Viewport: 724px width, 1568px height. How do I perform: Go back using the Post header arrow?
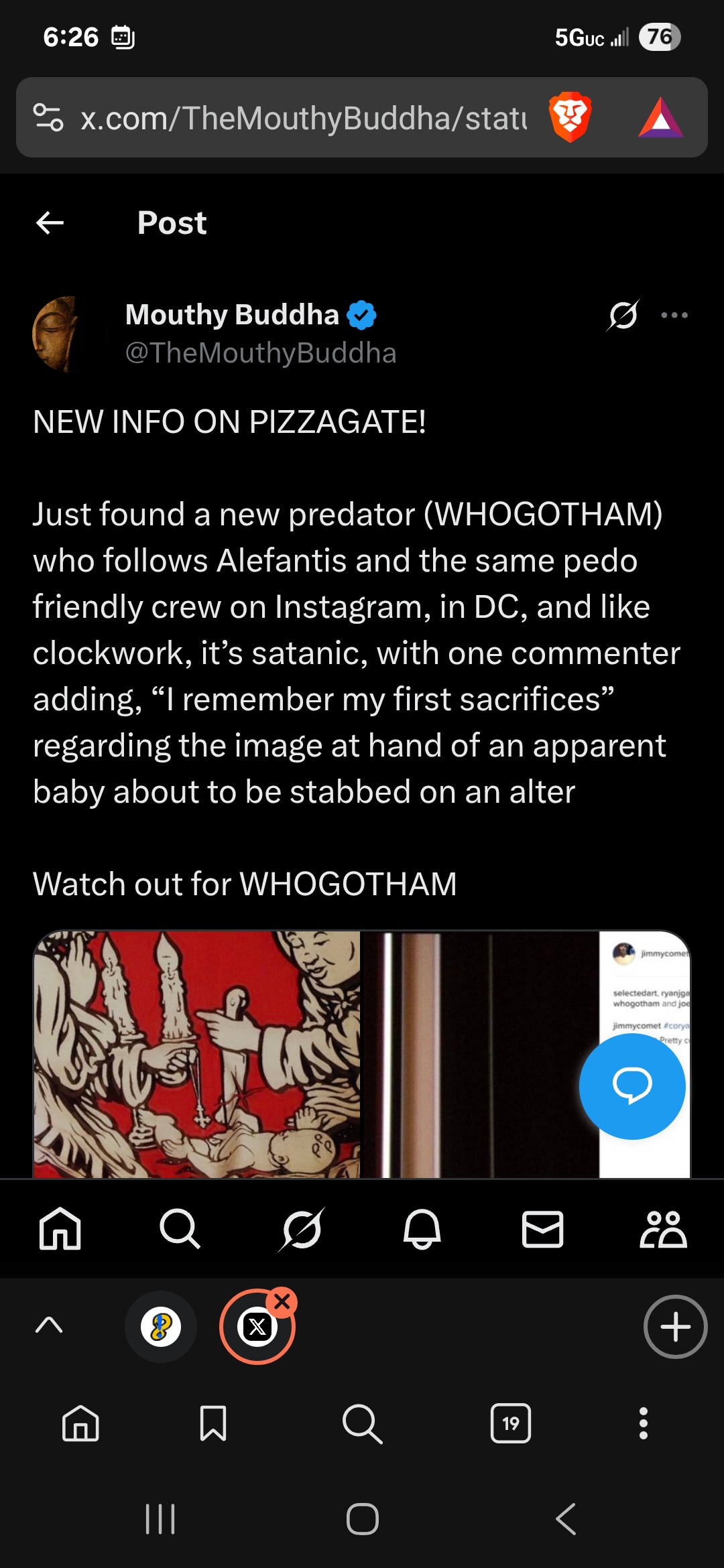tap(50, 222)
